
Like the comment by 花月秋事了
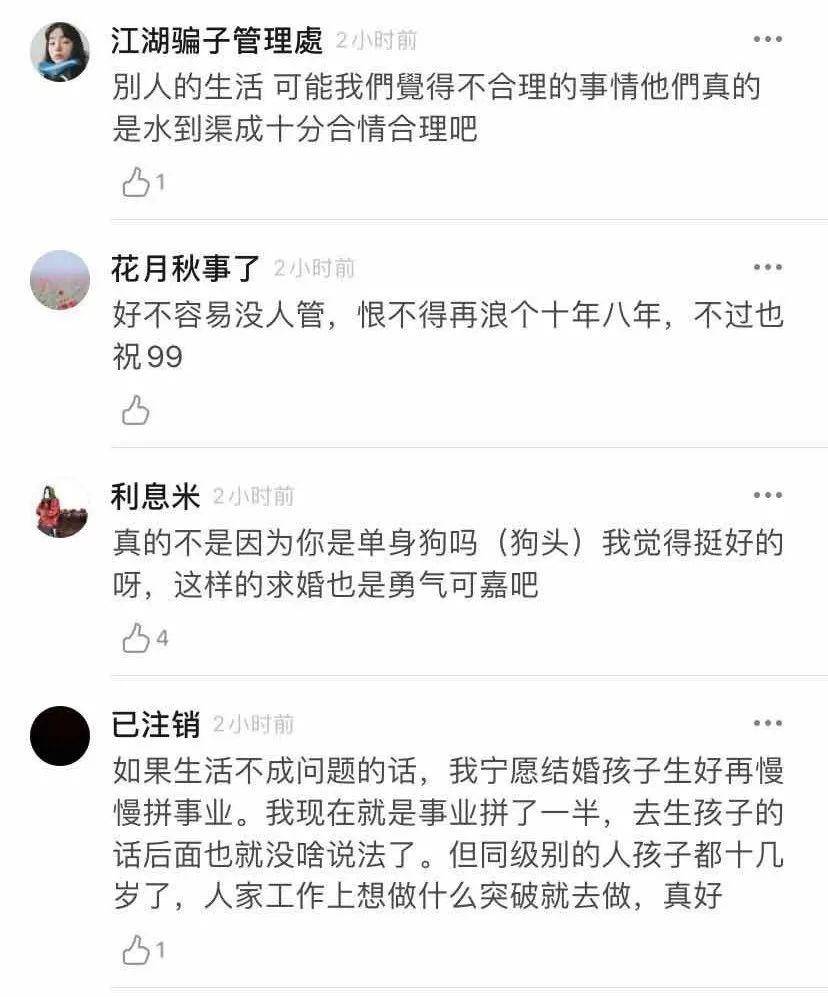tap(136, 410)
